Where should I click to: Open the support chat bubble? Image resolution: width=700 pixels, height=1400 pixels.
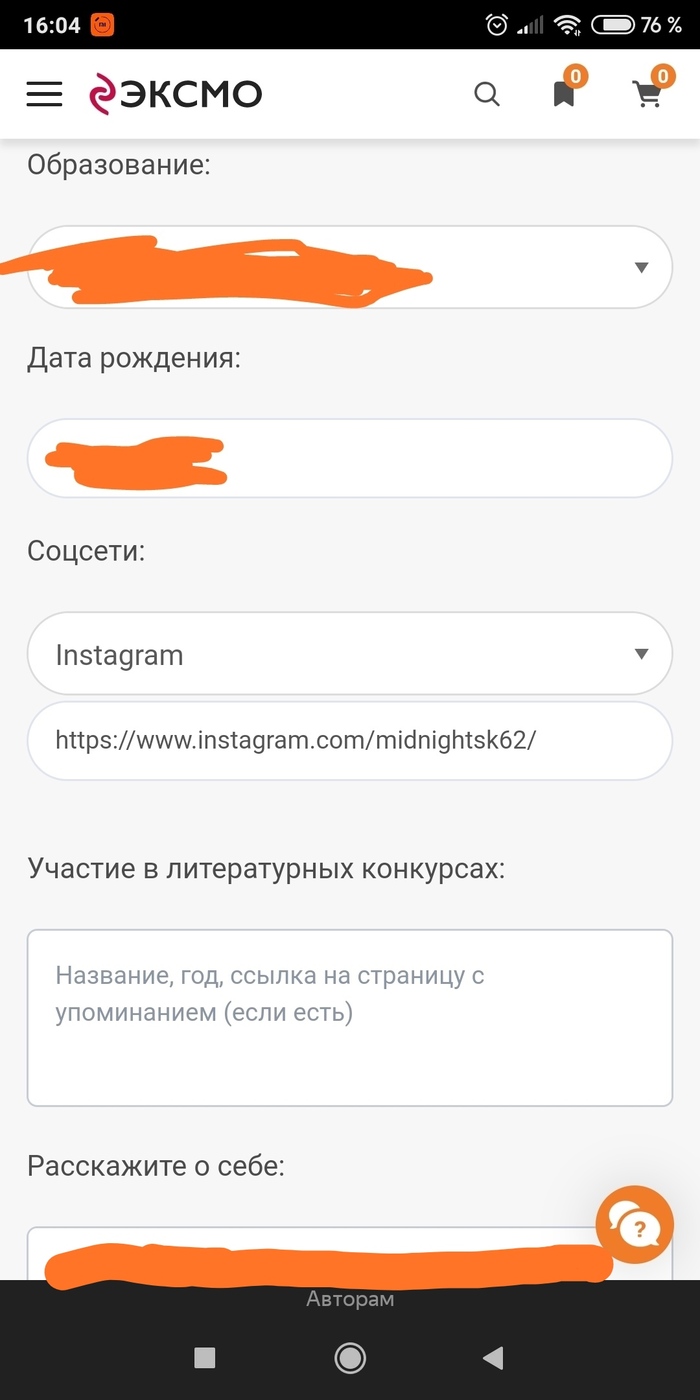634,1225
